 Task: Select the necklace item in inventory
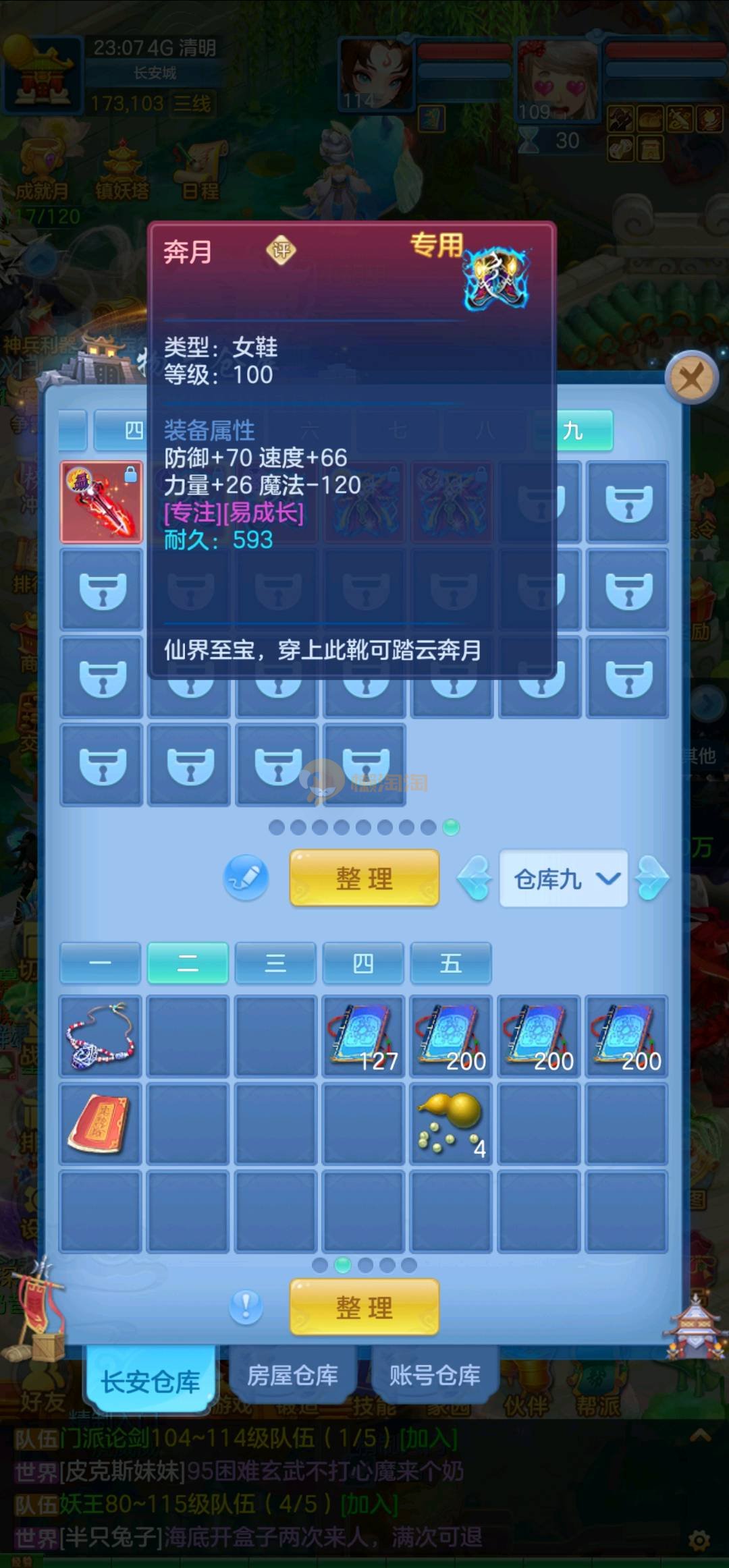click(101, 1036)
